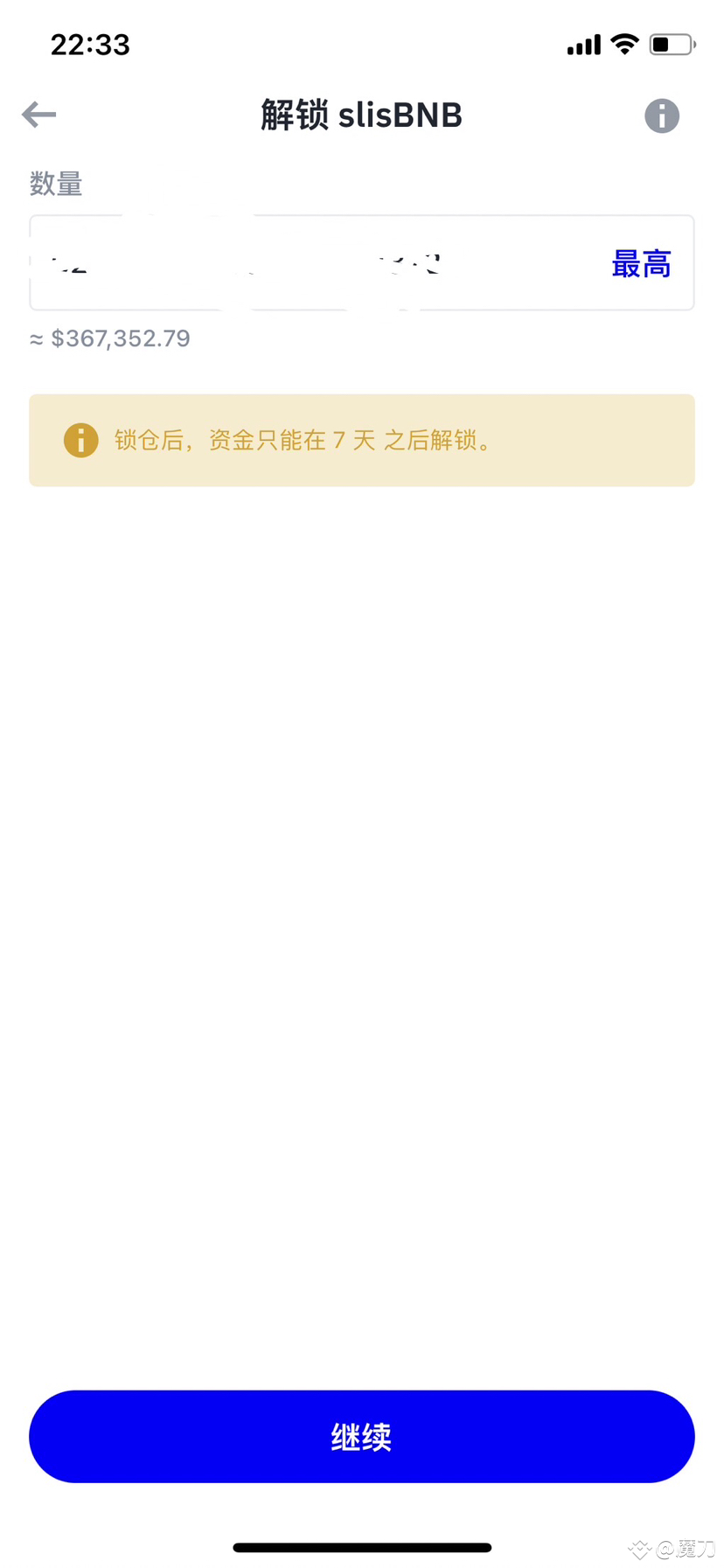Tap the ≈ $367,352.79 USD value
Viewport: 724px width, 1568px height.
coord(108,338)
